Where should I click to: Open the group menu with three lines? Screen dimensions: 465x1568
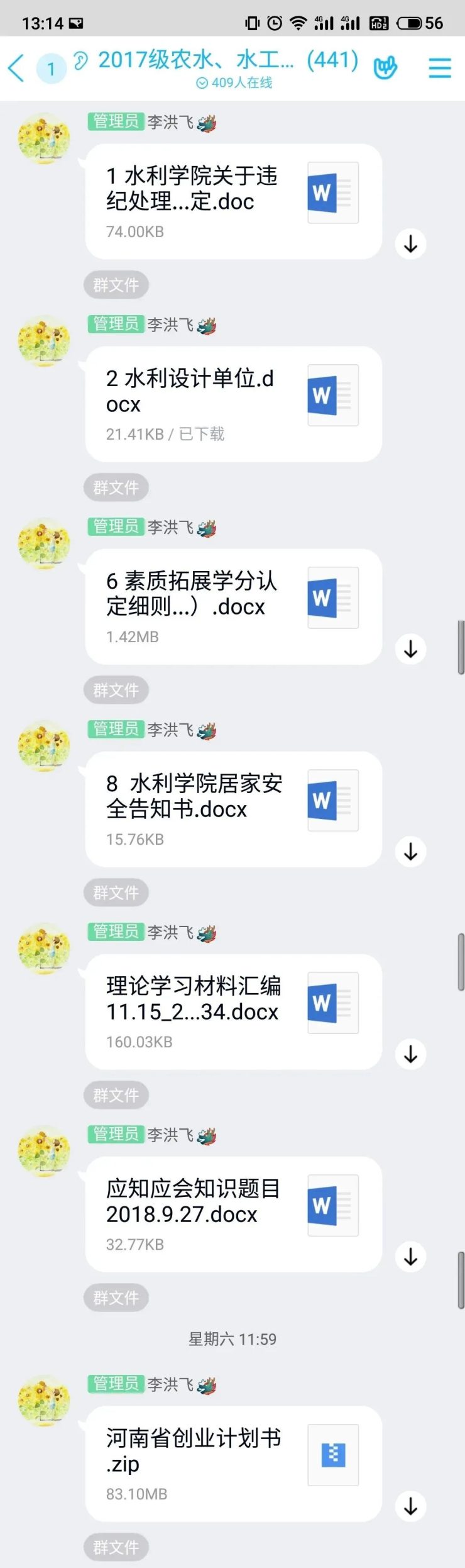tap(439, 68)
